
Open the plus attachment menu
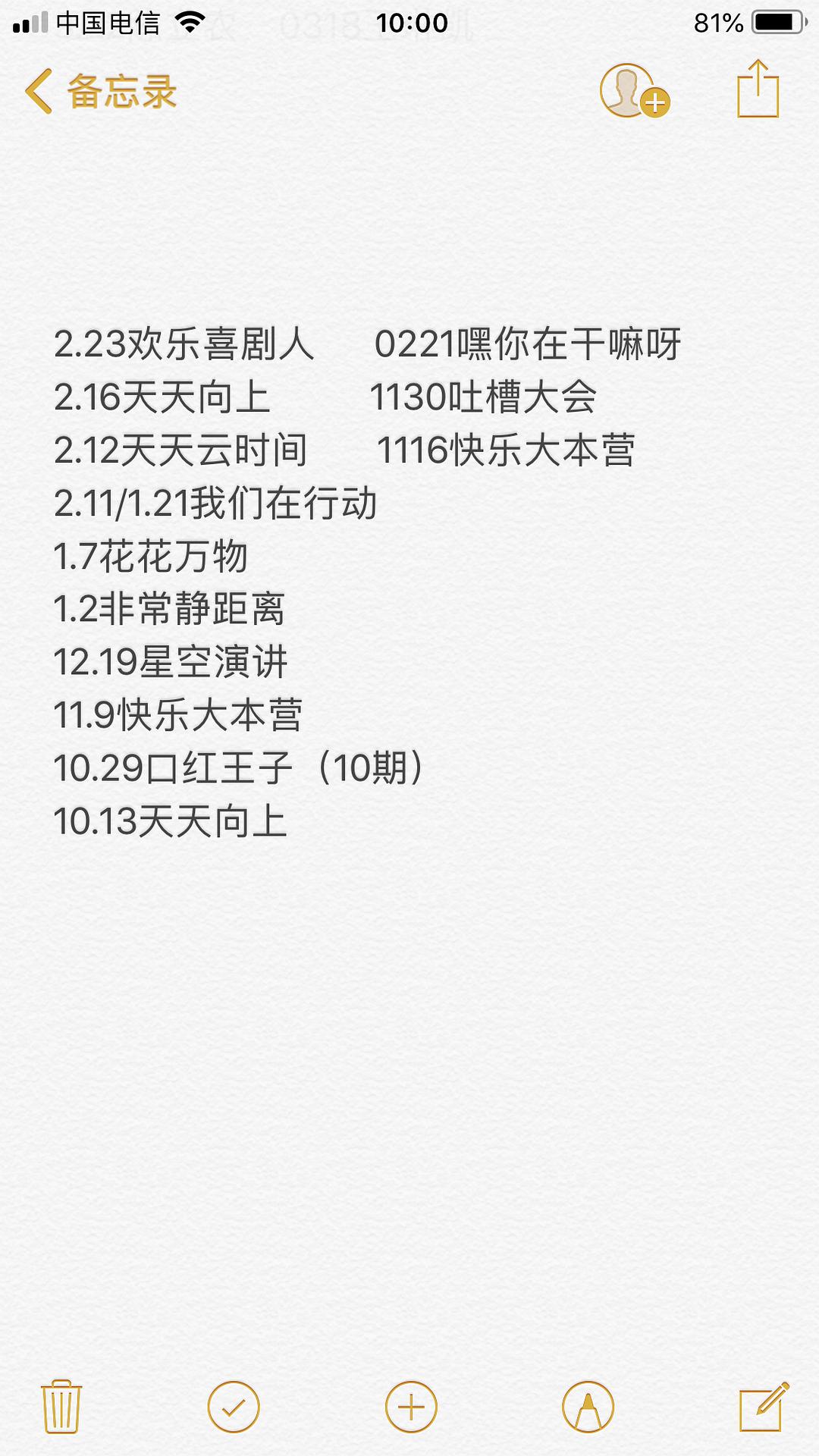click(411, 1407)
